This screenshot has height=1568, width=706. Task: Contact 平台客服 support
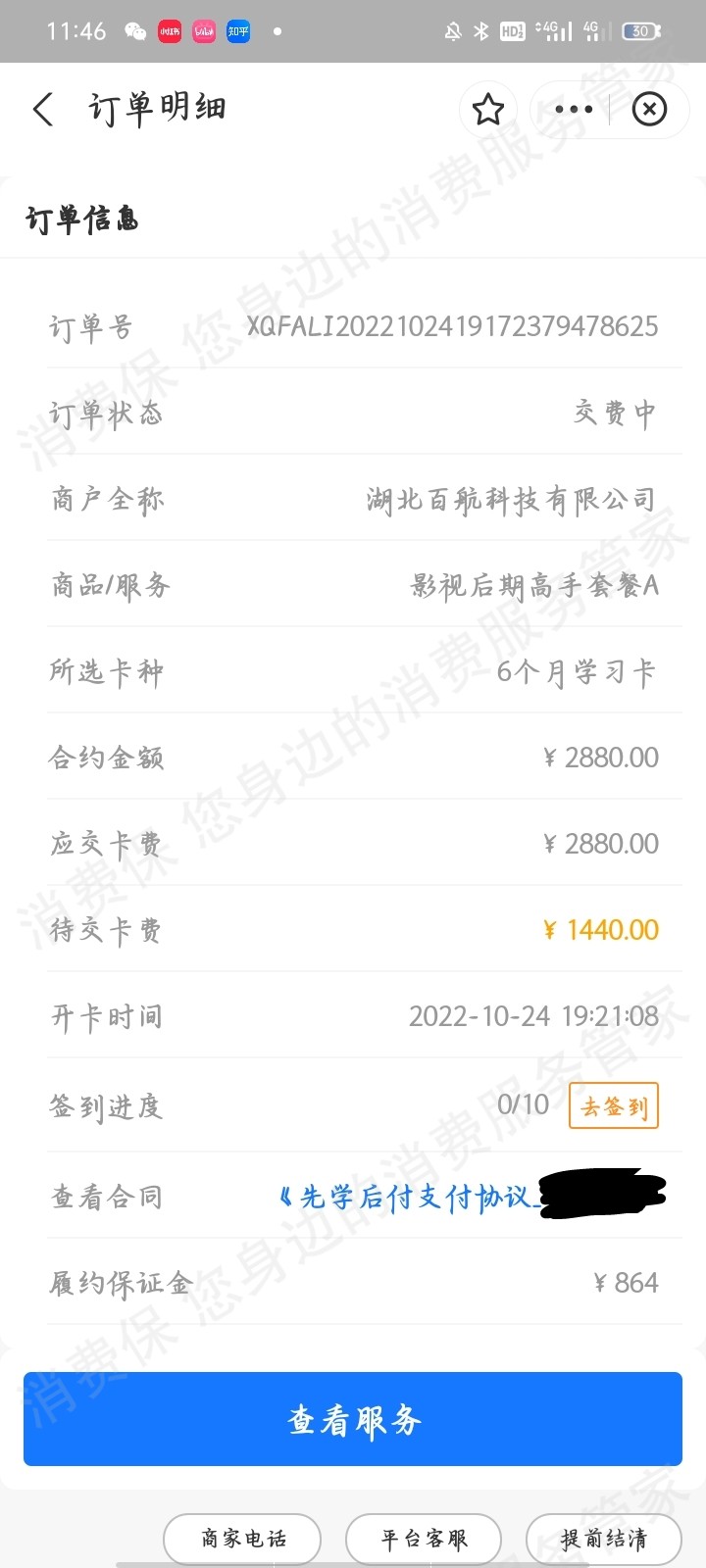click(424, 1539)
